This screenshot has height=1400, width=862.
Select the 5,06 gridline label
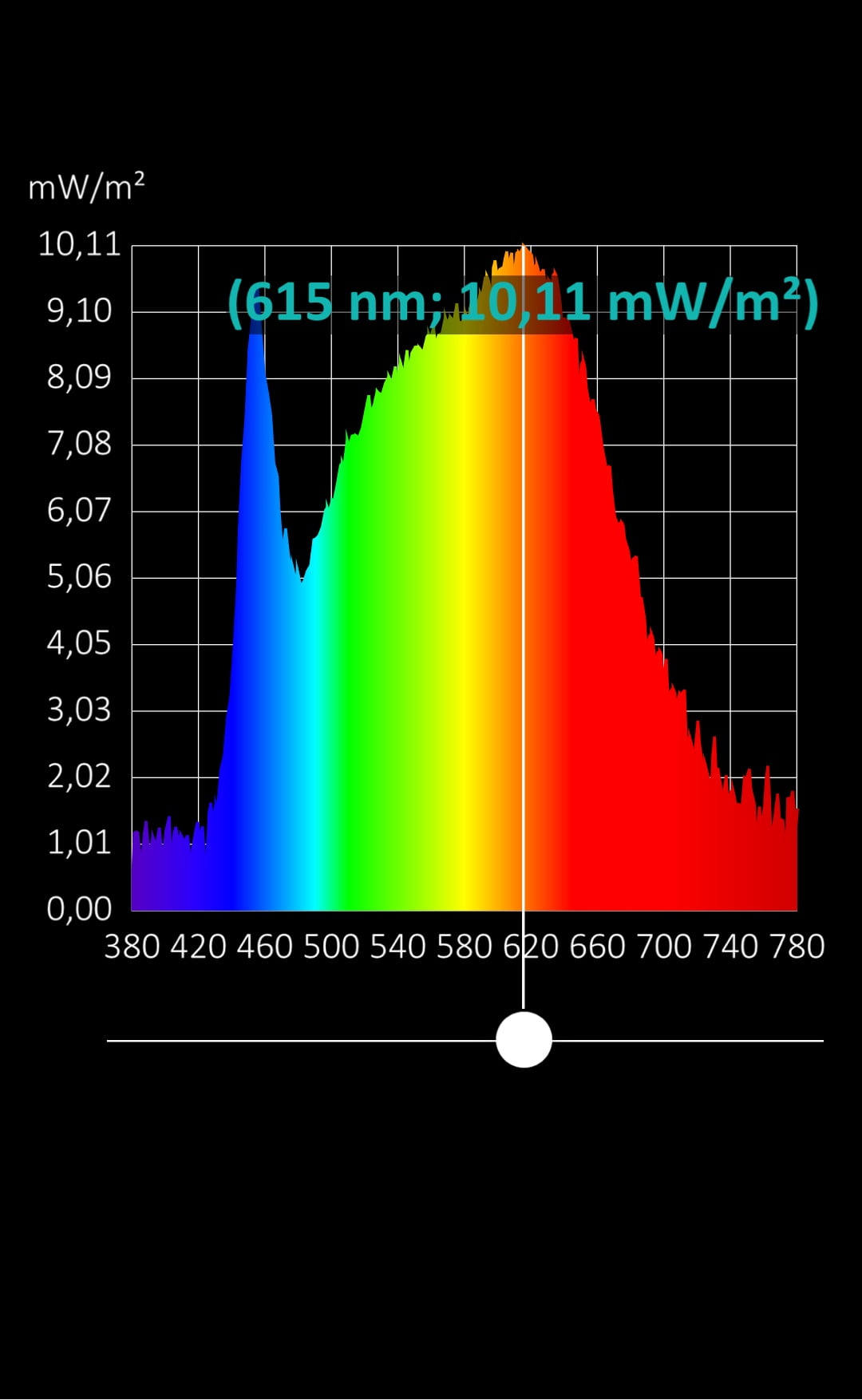(80, 576)
